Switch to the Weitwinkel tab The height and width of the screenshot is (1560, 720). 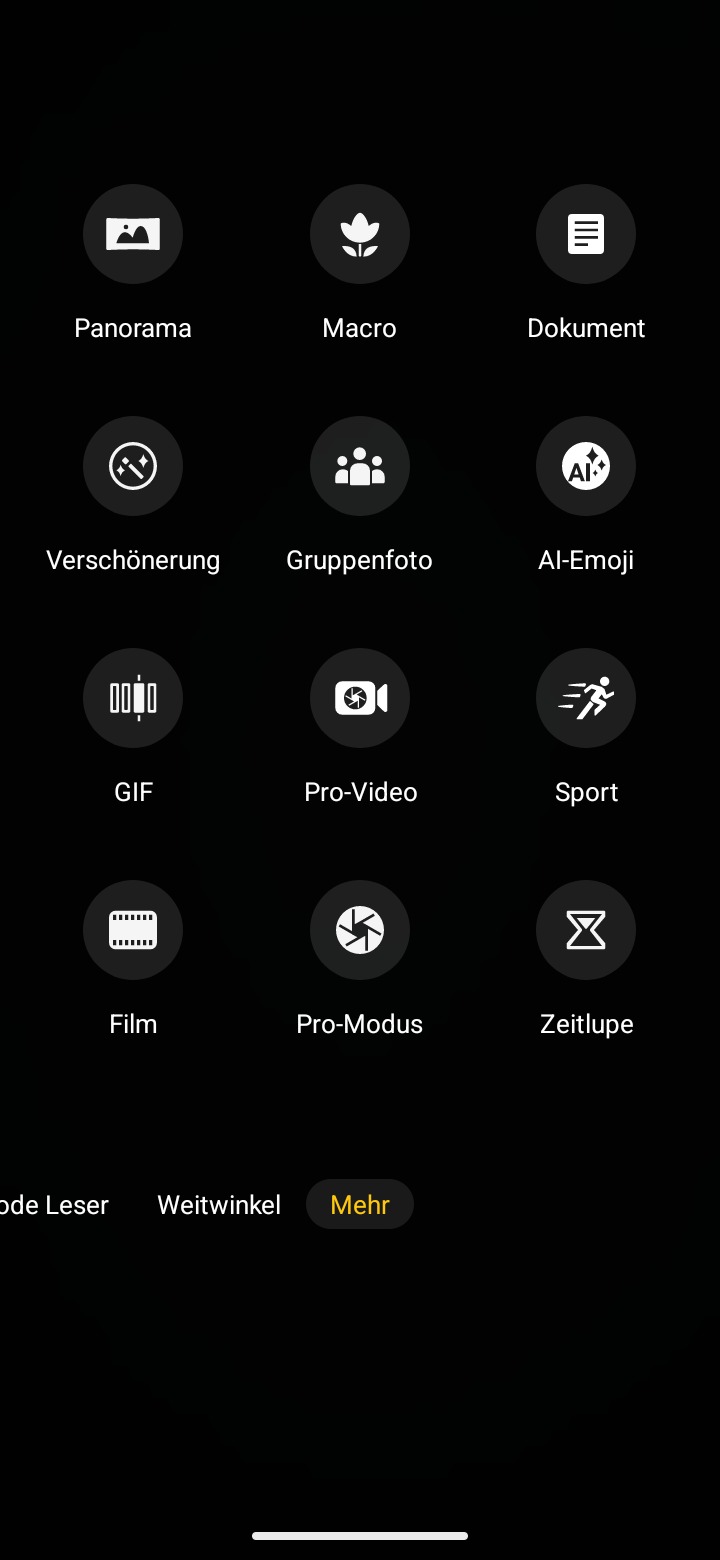pos(219,1204)
